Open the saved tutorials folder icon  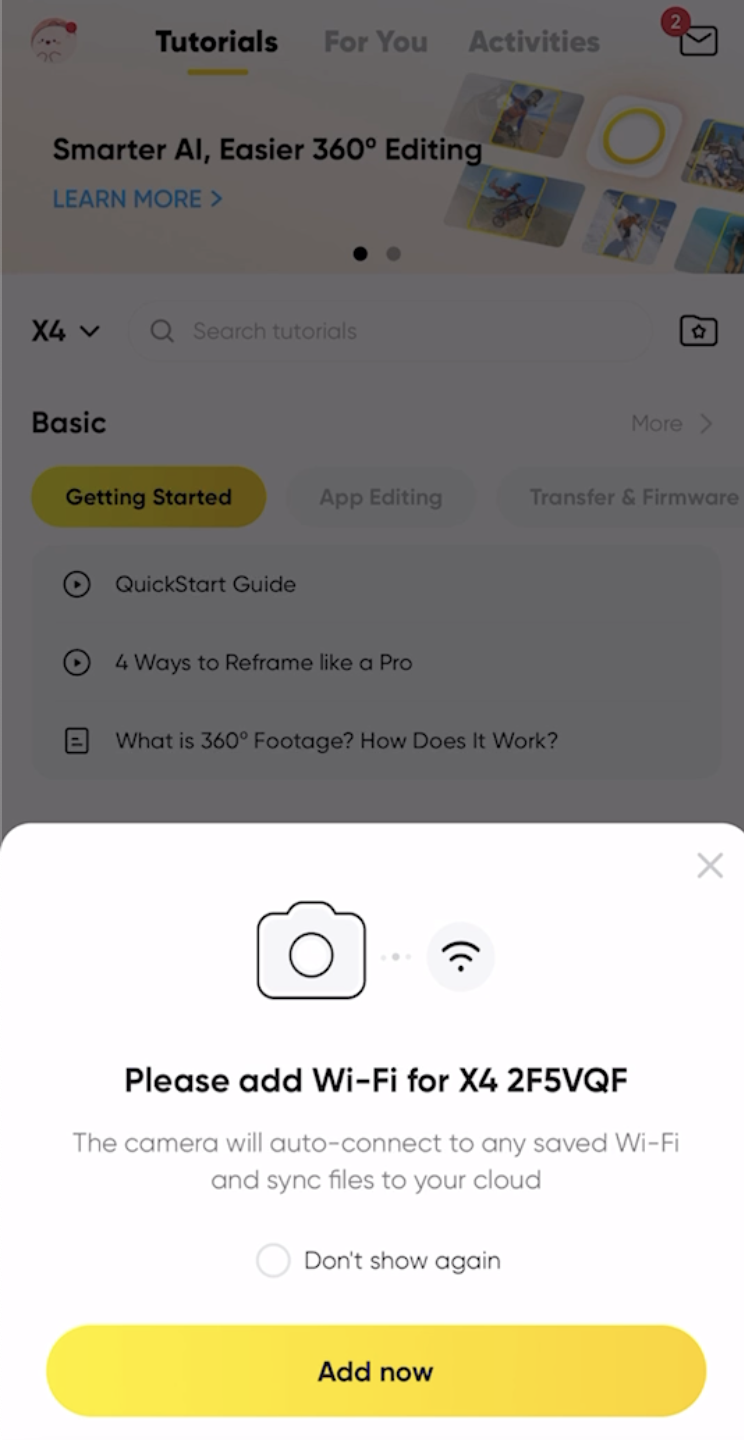[698, 331]
